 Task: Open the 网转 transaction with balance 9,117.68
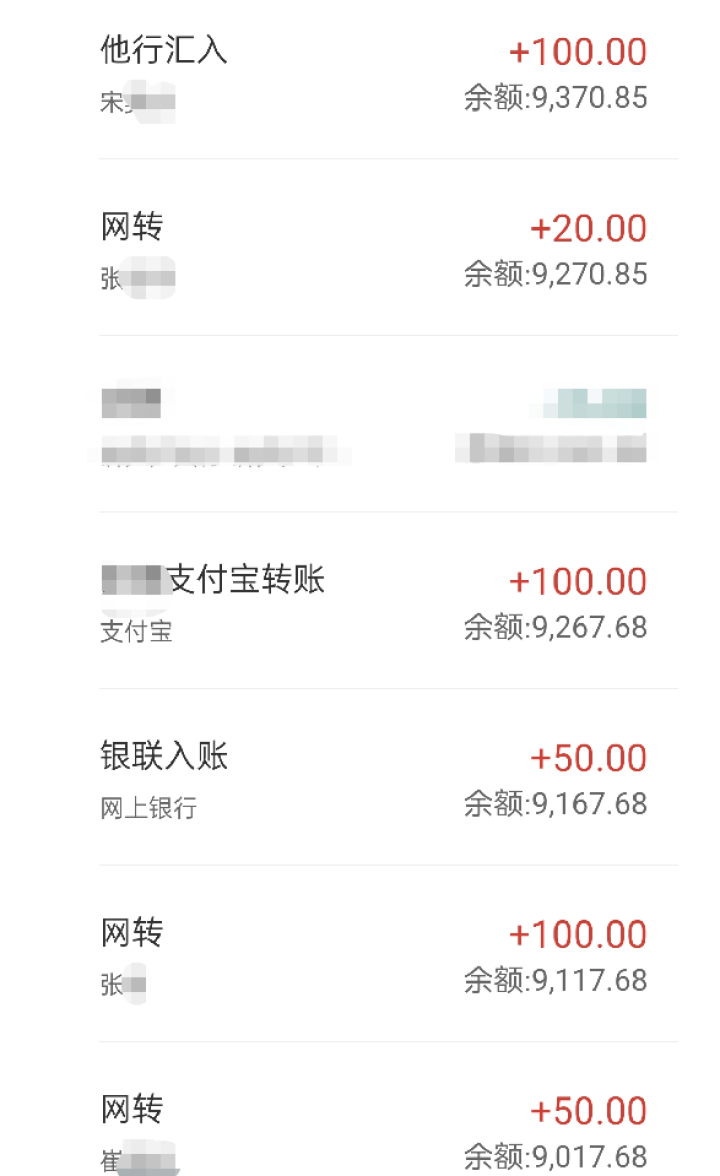pos(388,954)
